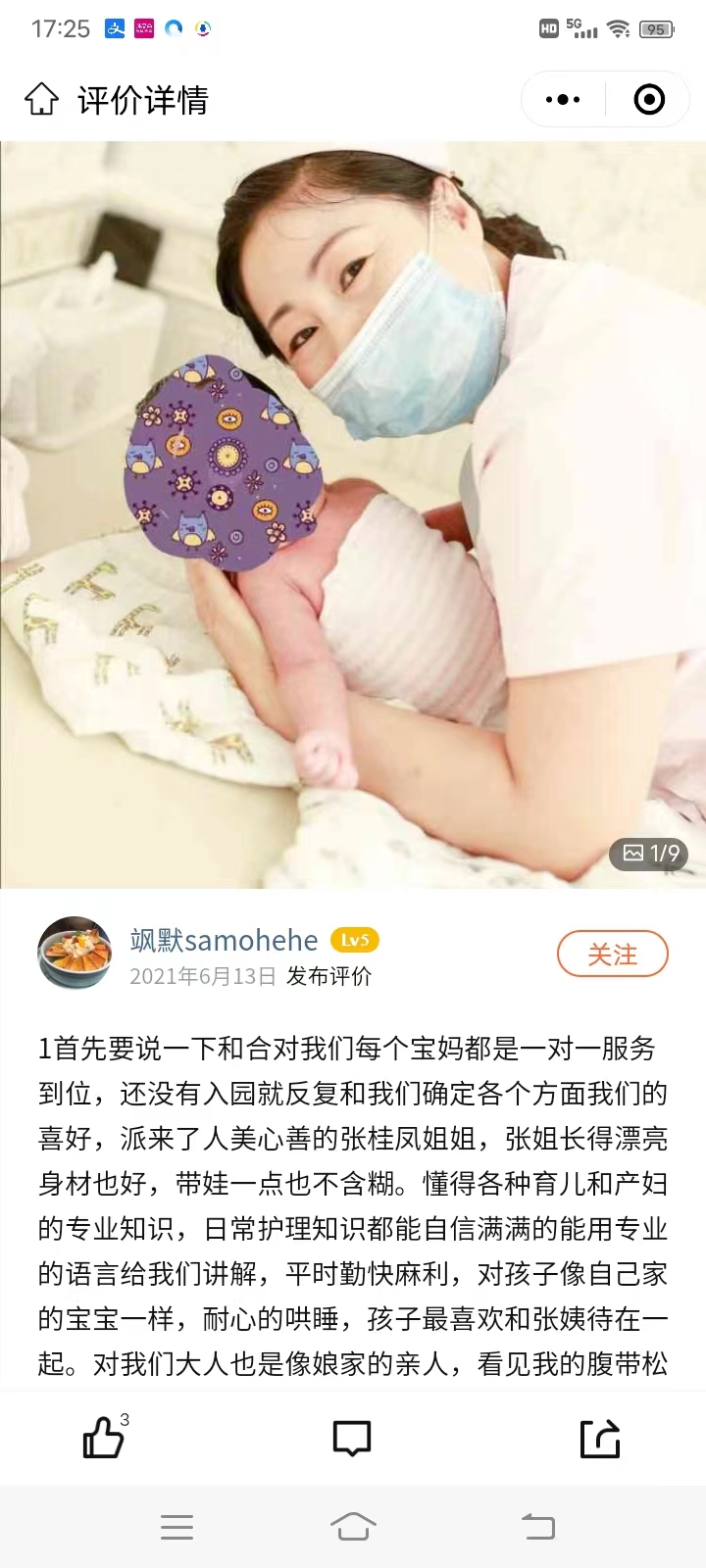This screenshot has height=1568, width=706.
Task: Close the mini program with circle button
Action: point(649,100)
